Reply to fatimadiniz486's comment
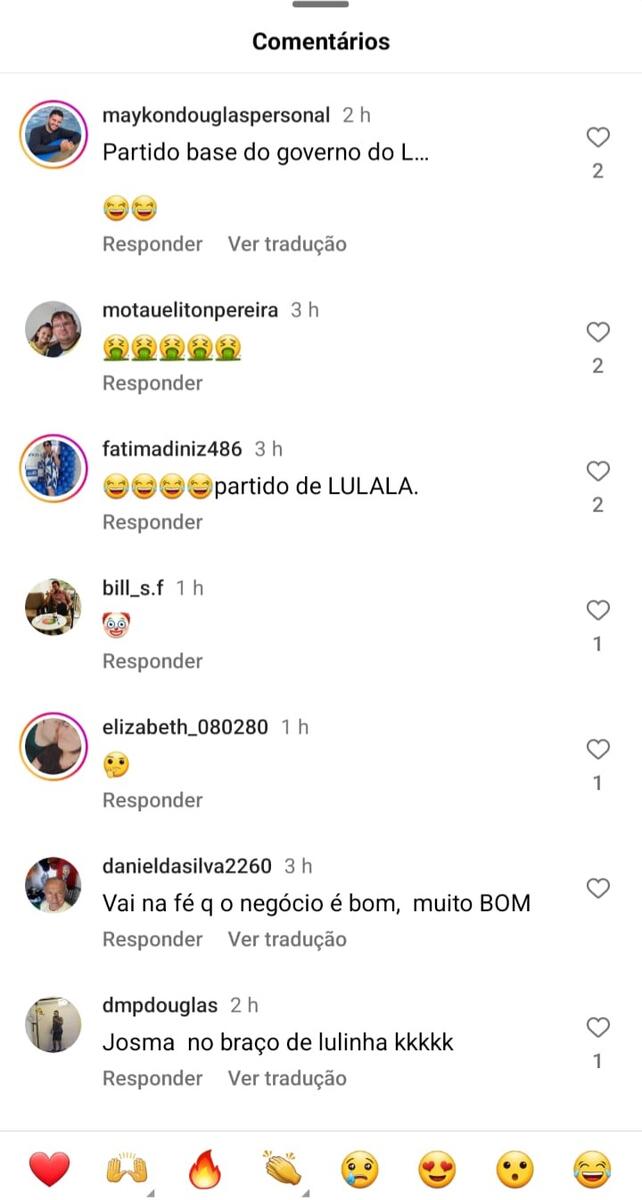The image size is (642, 1200). point(152,522)
